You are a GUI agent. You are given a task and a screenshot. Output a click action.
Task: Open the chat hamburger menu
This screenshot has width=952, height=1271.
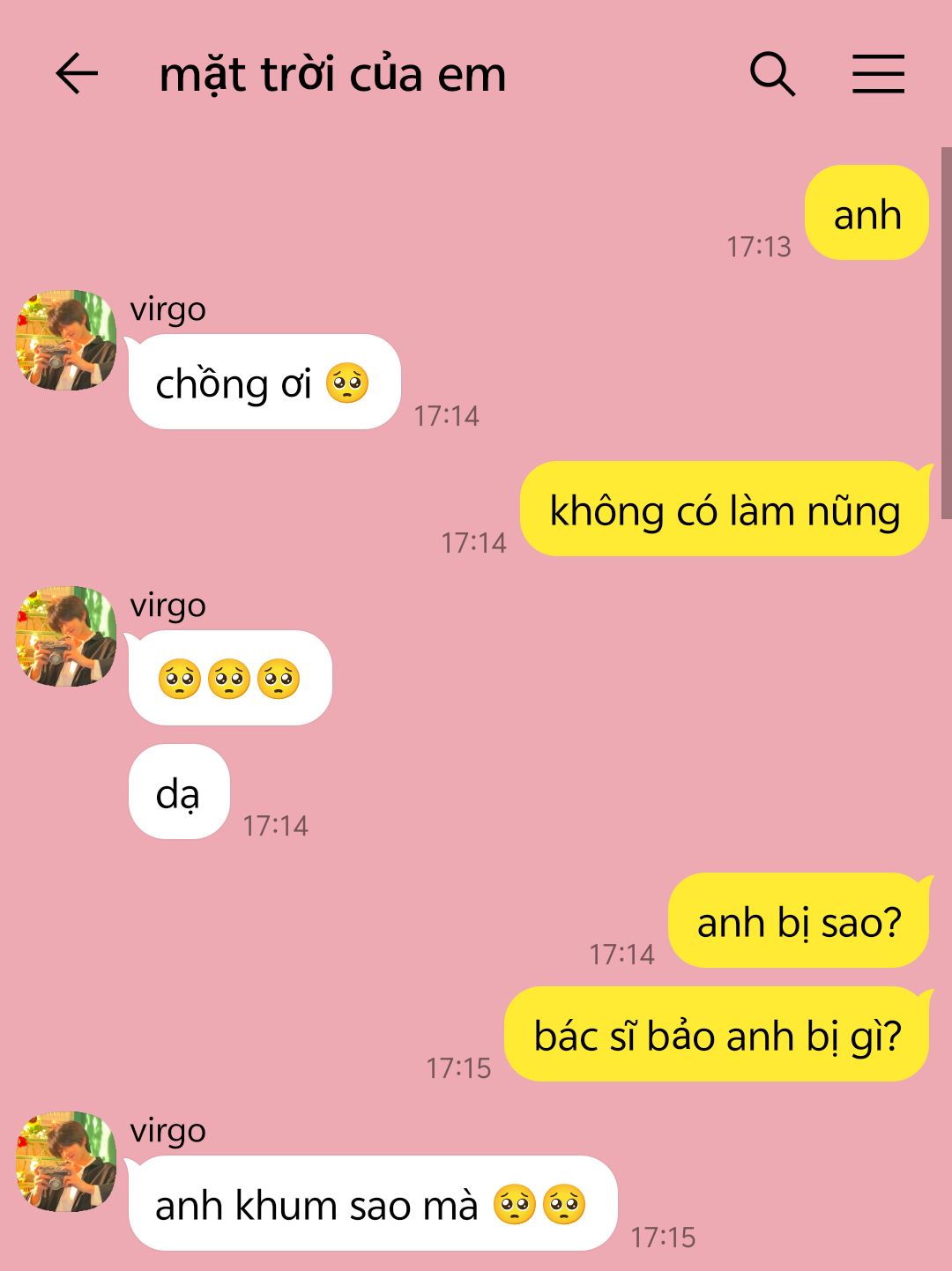coord(878,73)
